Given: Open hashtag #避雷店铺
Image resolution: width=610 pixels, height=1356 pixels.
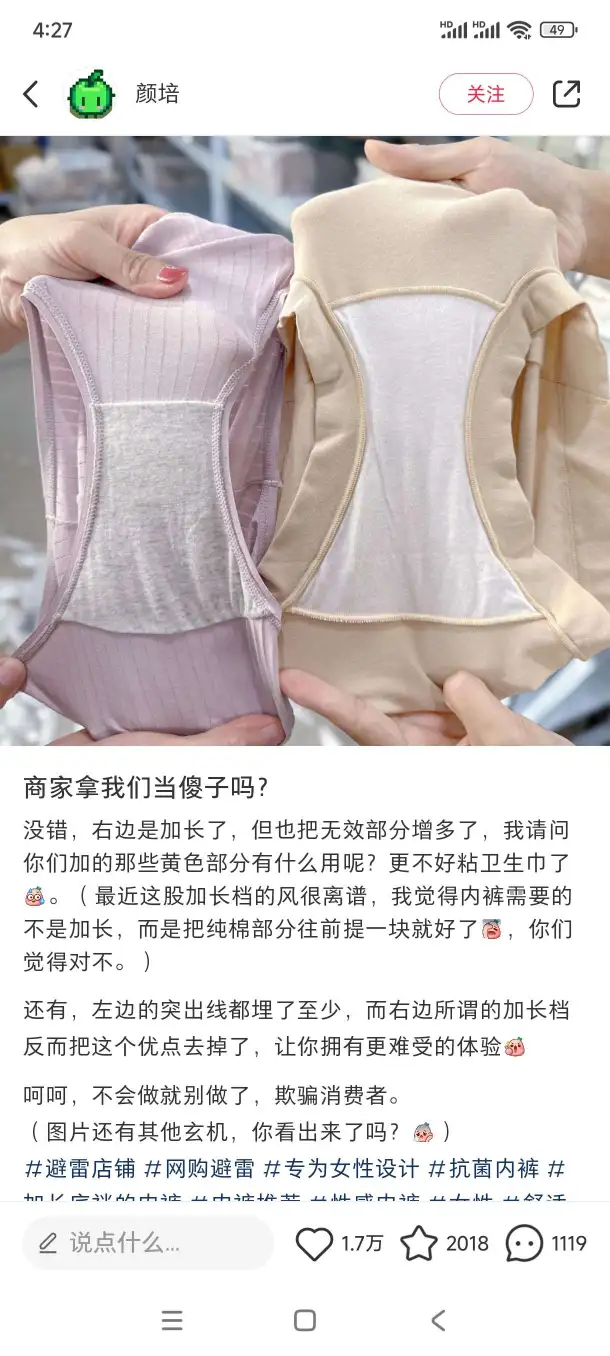Looking at the screenshot, I should [80, 1167].
